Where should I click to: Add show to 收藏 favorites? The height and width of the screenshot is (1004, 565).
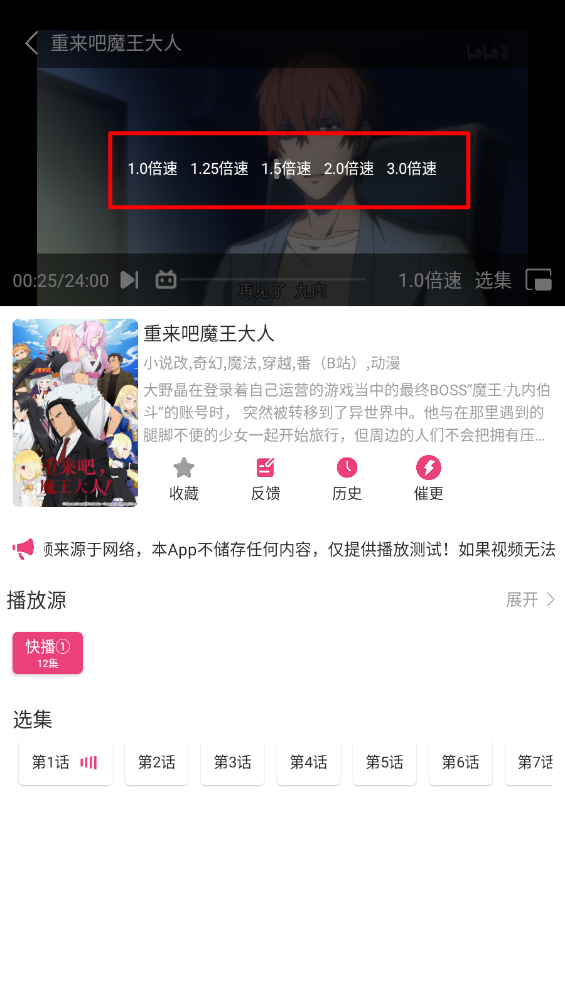coord(184,479)
